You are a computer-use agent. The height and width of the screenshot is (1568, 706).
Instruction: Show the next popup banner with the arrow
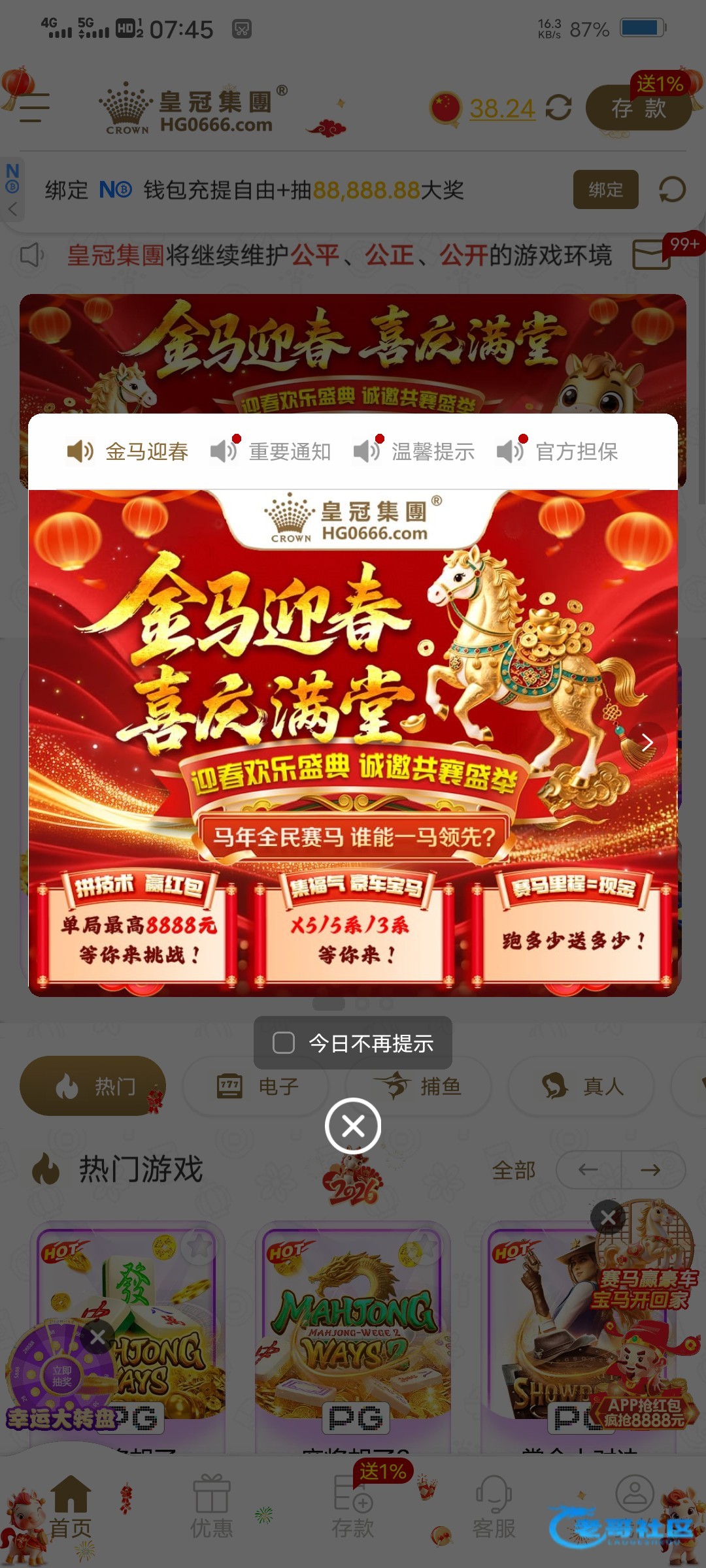(647, 742)
